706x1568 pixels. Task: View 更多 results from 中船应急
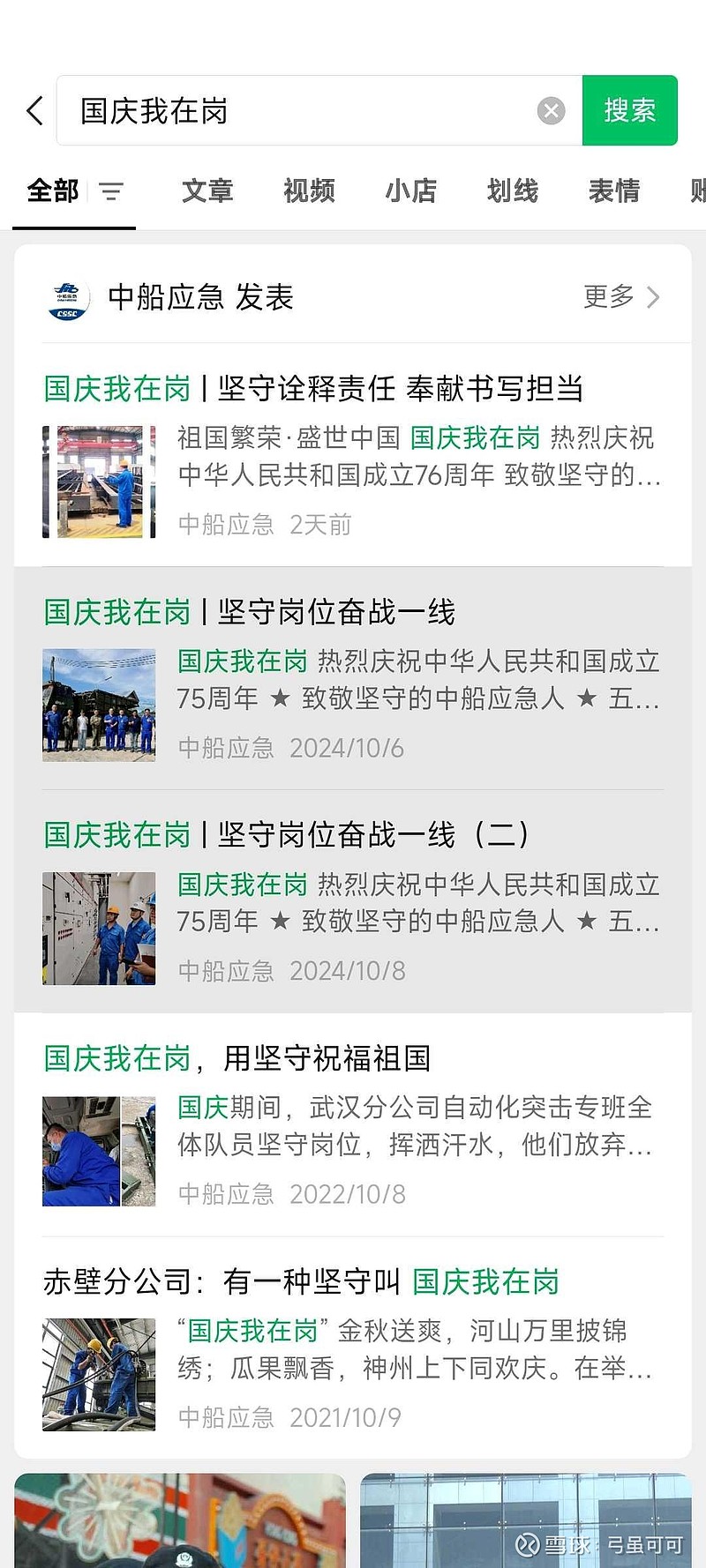[621, 297]
